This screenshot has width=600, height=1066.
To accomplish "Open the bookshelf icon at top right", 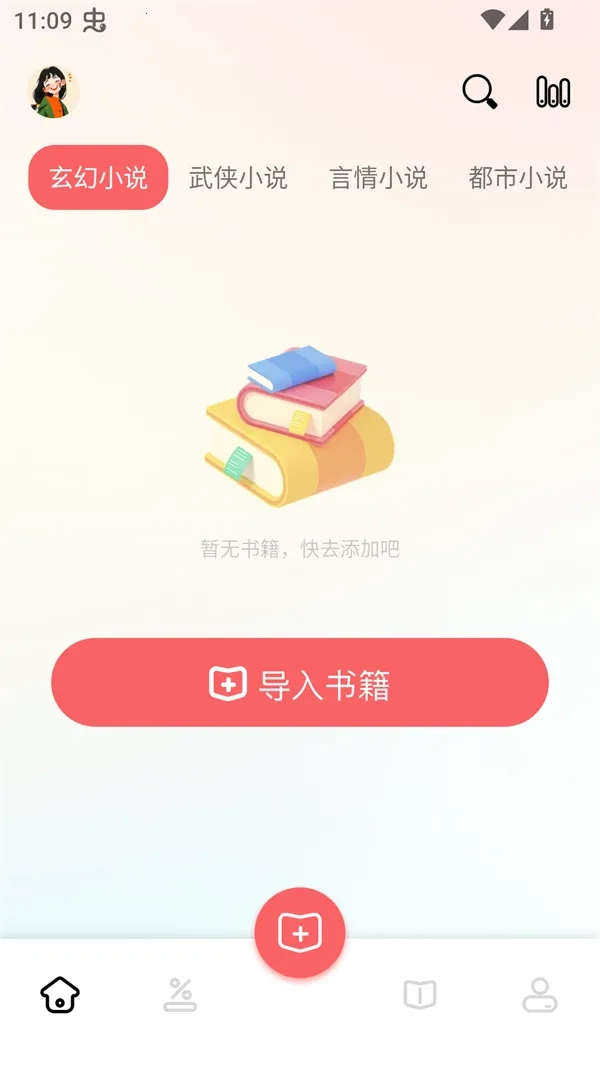I will tap(553, 92).
